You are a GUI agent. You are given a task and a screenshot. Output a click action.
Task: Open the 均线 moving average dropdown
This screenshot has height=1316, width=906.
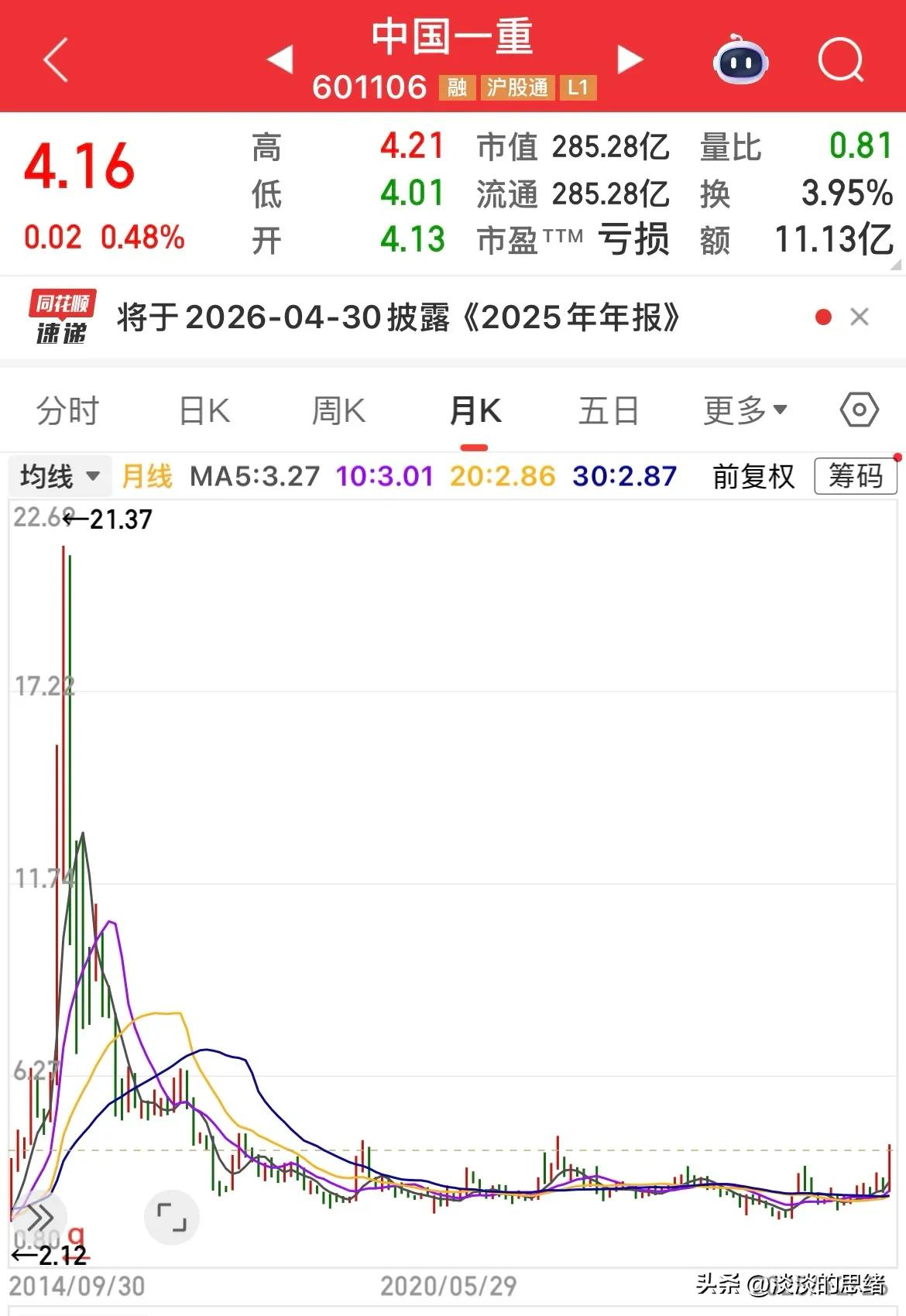(58, 477)
